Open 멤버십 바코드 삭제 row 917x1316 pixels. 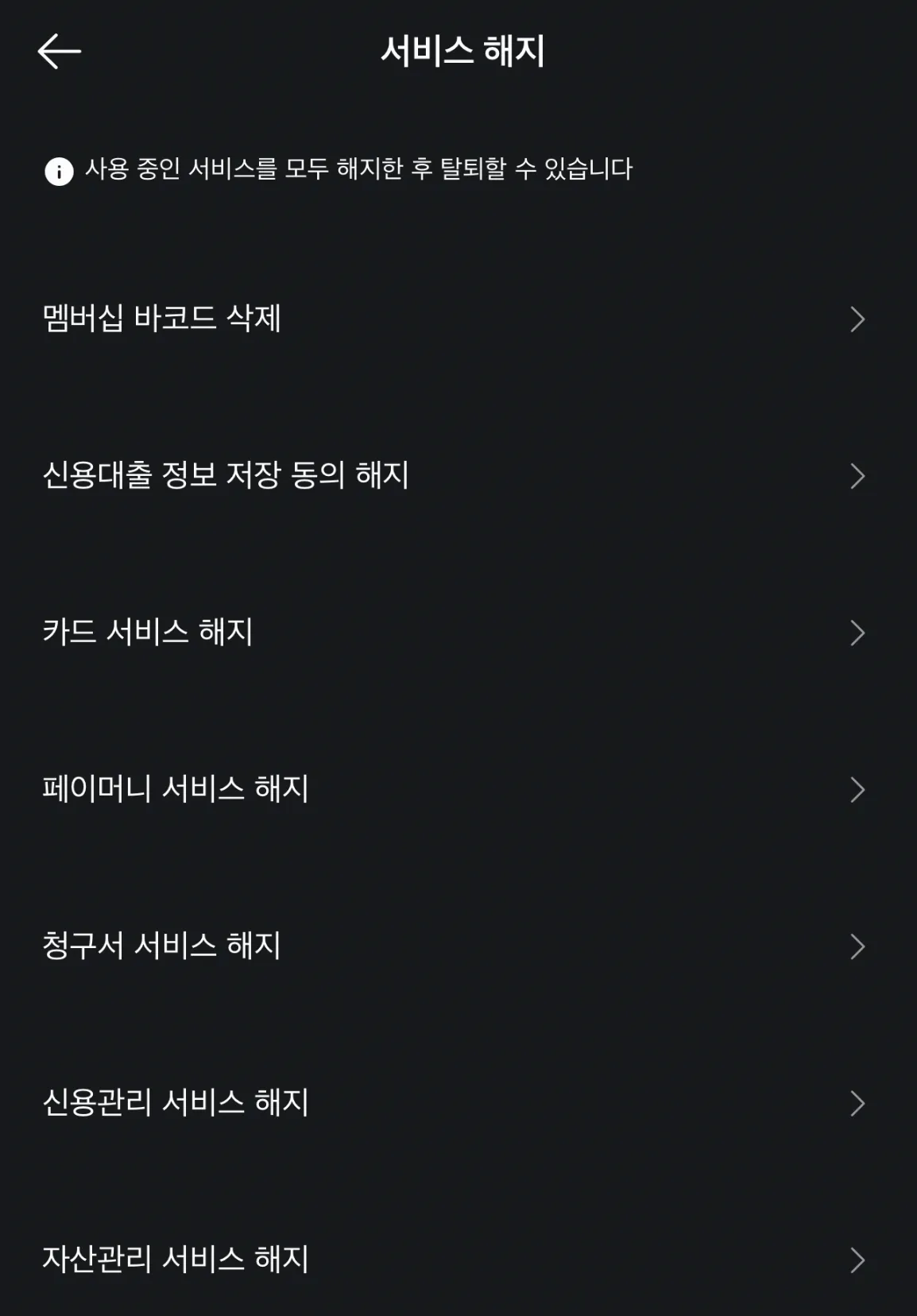tap(453, 319)
